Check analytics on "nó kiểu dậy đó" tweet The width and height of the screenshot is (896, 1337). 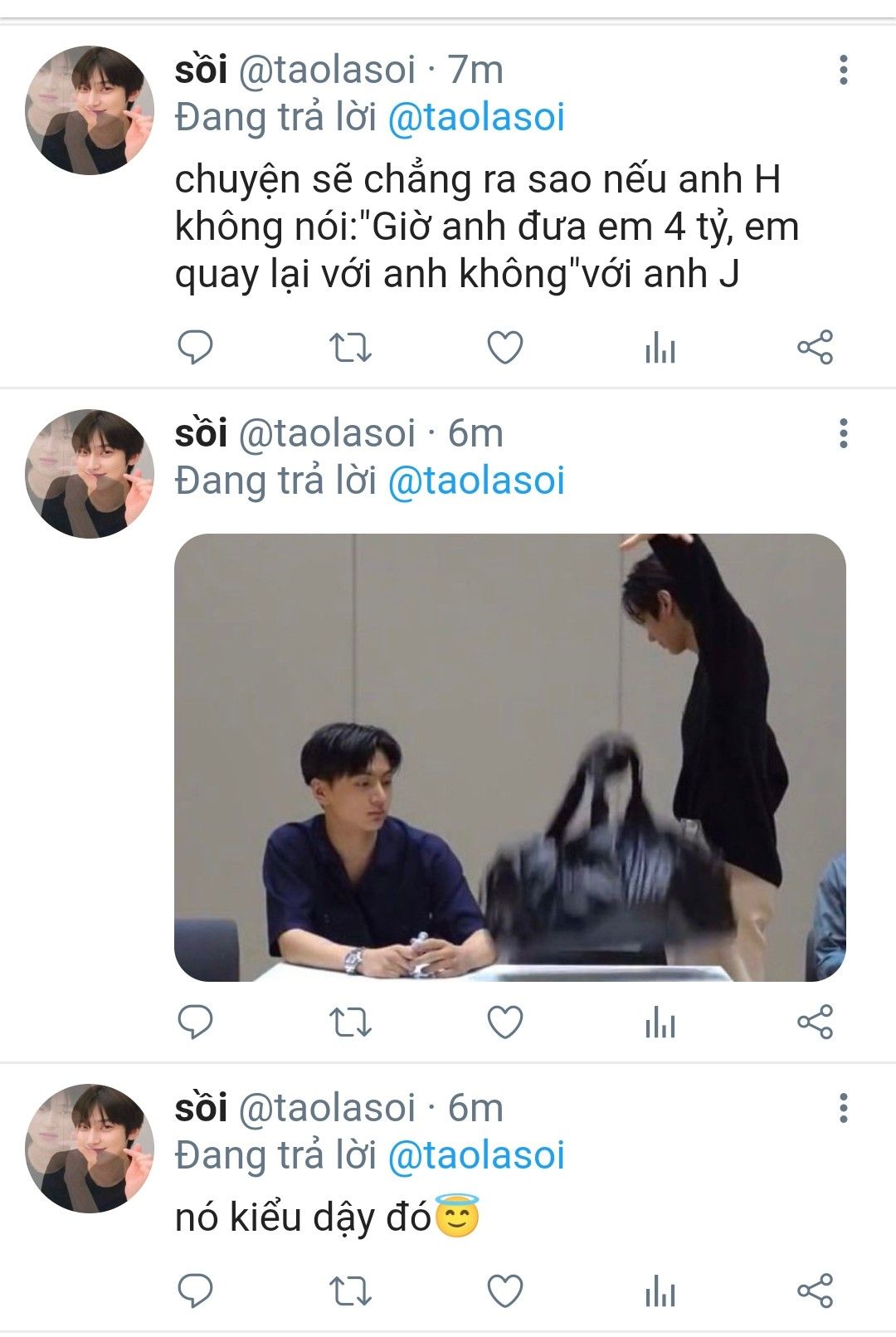pos(660,1291)
